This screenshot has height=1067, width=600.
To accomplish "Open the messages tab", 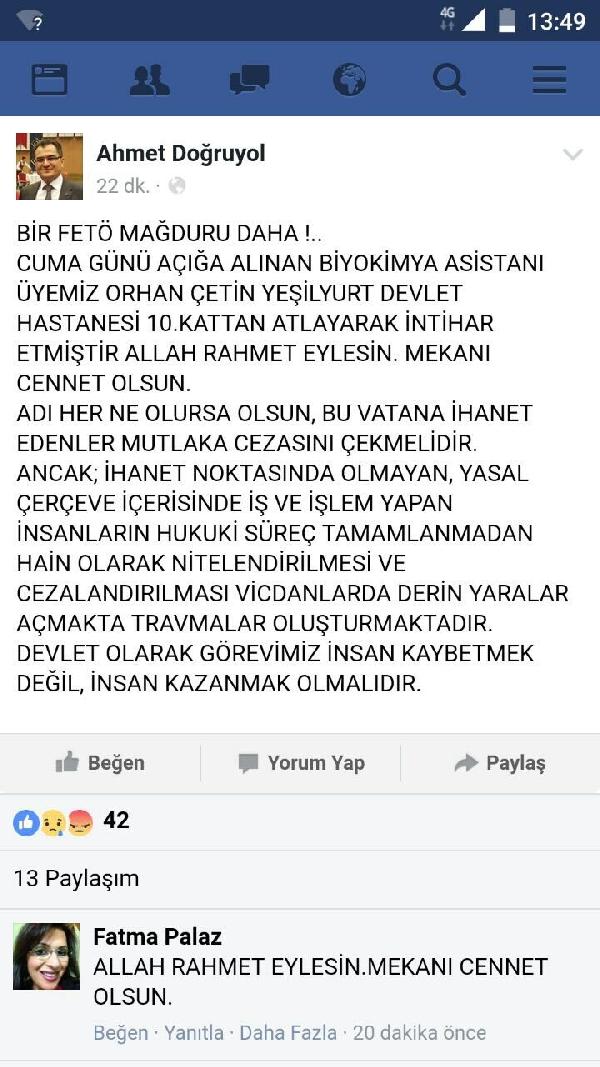I will click(249, 80).
